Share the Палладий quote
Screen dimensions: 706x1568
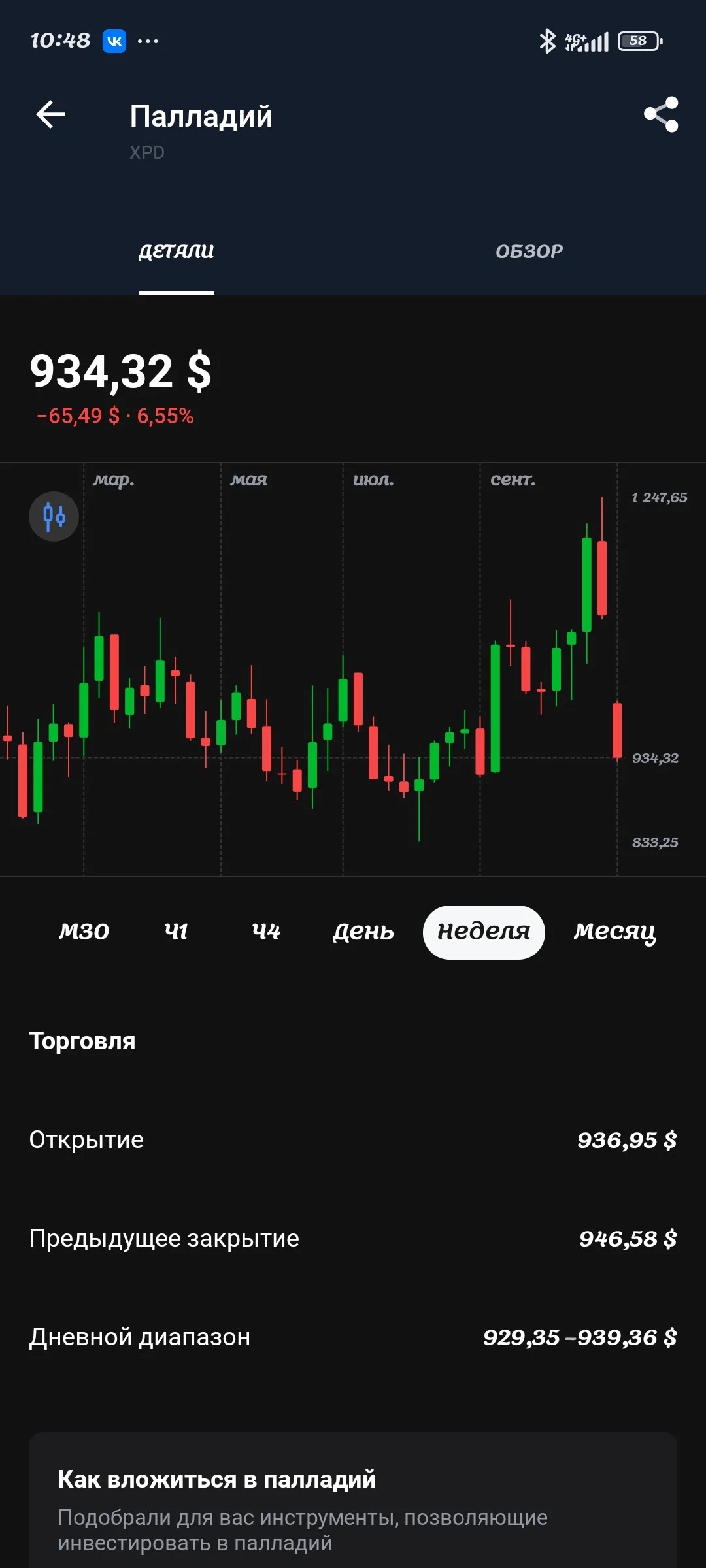click(x=661, y=115)
